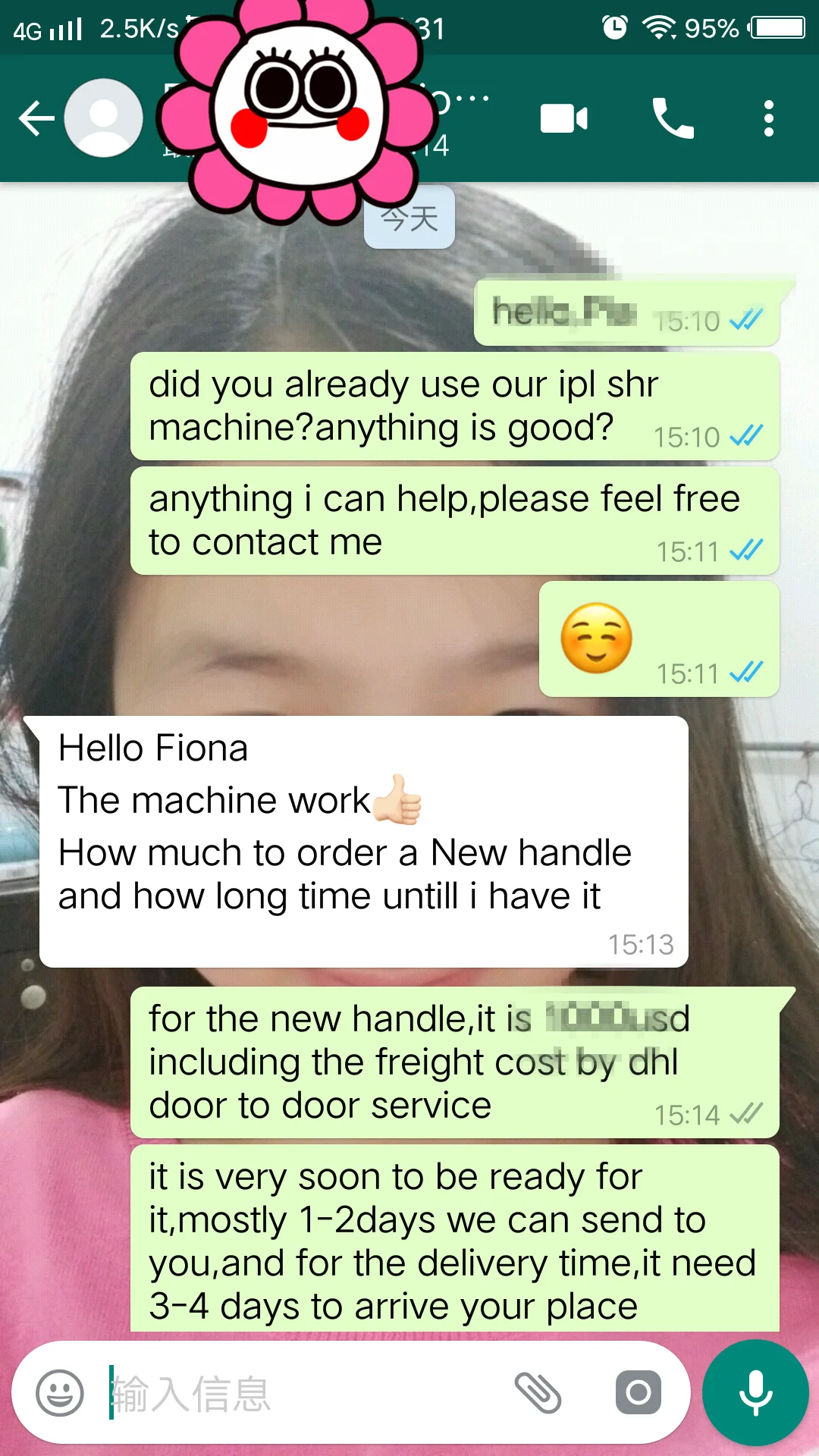Attach a file with the paperclip
This screenshot has width=819, height=1456.
(538, 1393)
